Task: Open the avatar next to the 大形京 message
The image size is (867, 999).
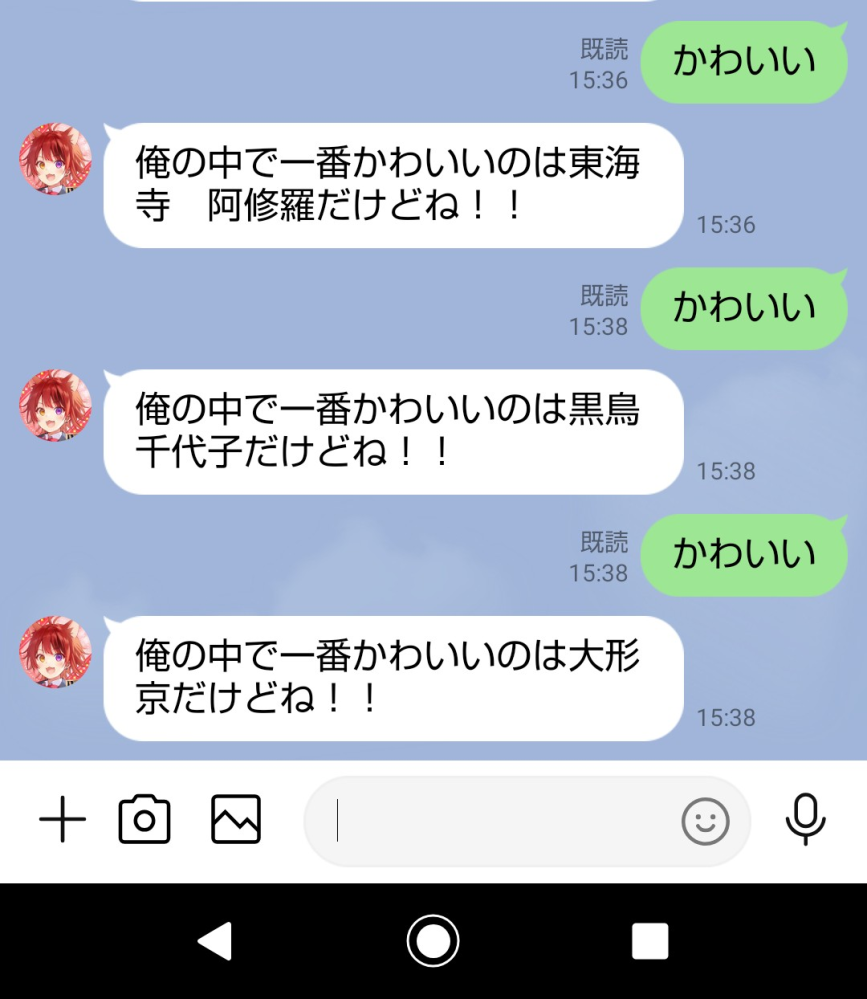Action: coord(55,650)
